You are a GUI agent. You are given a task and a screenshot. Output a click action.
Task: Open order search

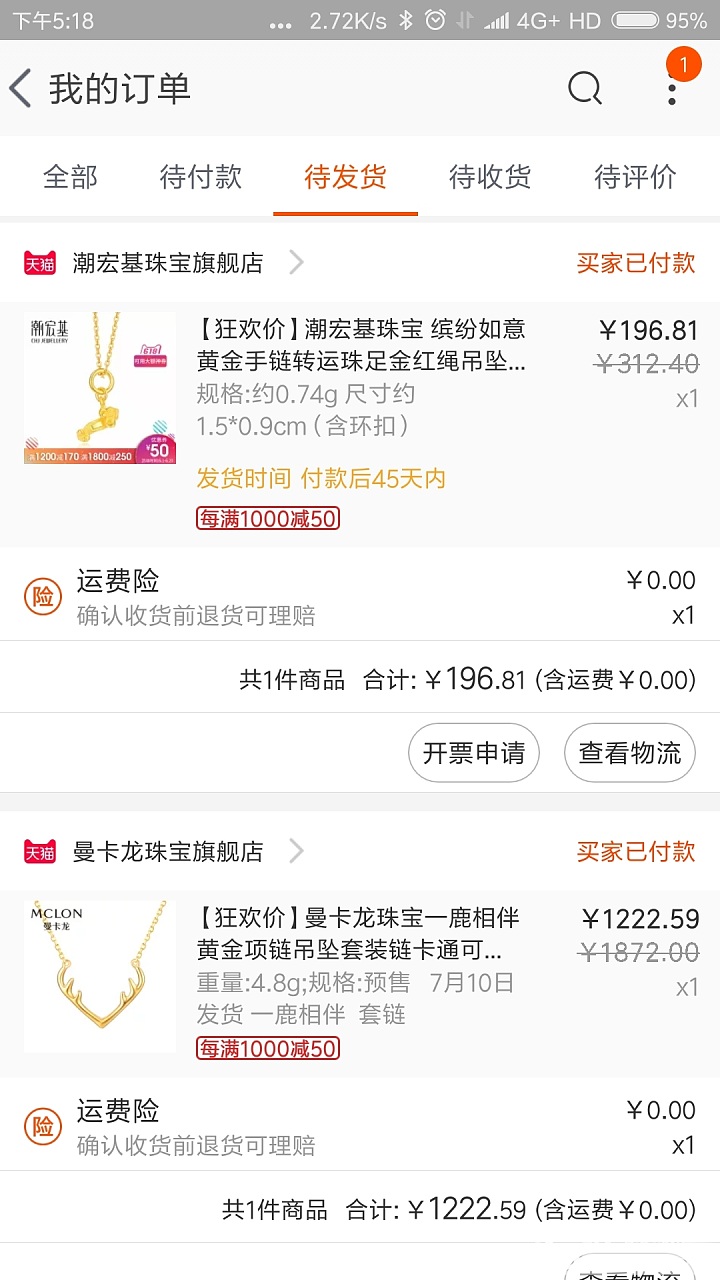585,88
